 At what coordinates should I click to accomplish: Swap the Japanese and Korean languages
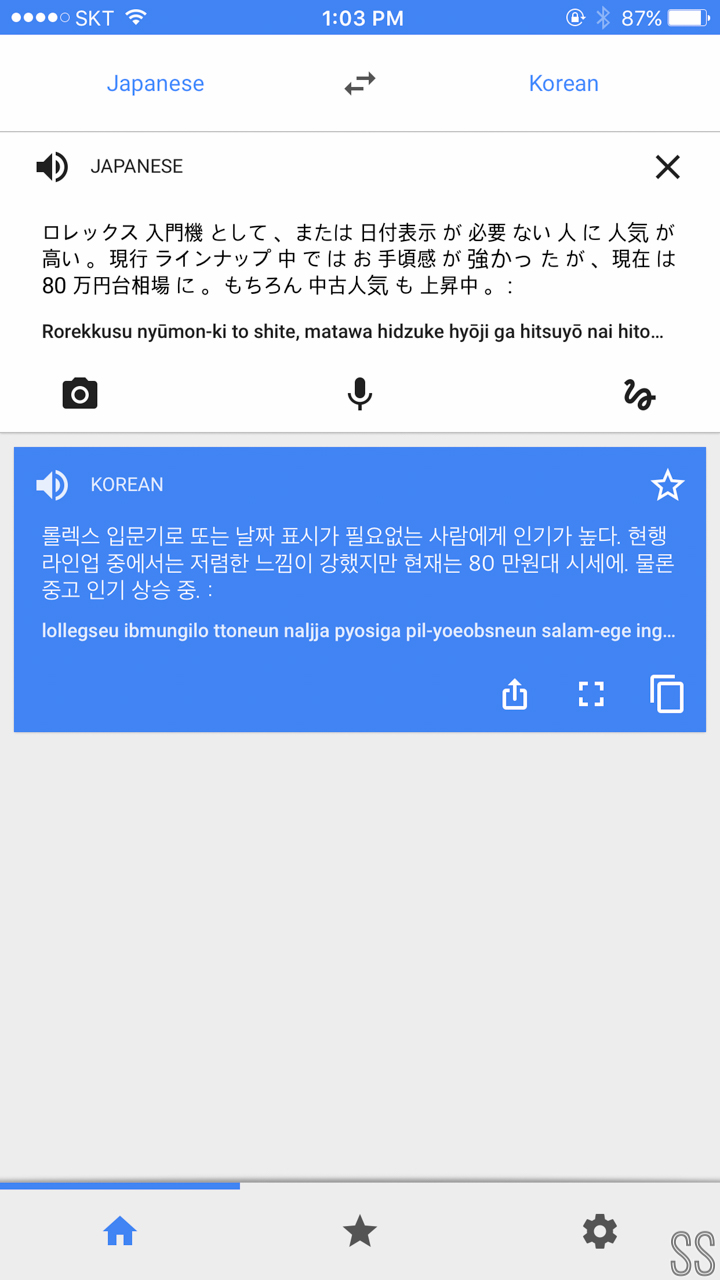click(x=360, y=84)
